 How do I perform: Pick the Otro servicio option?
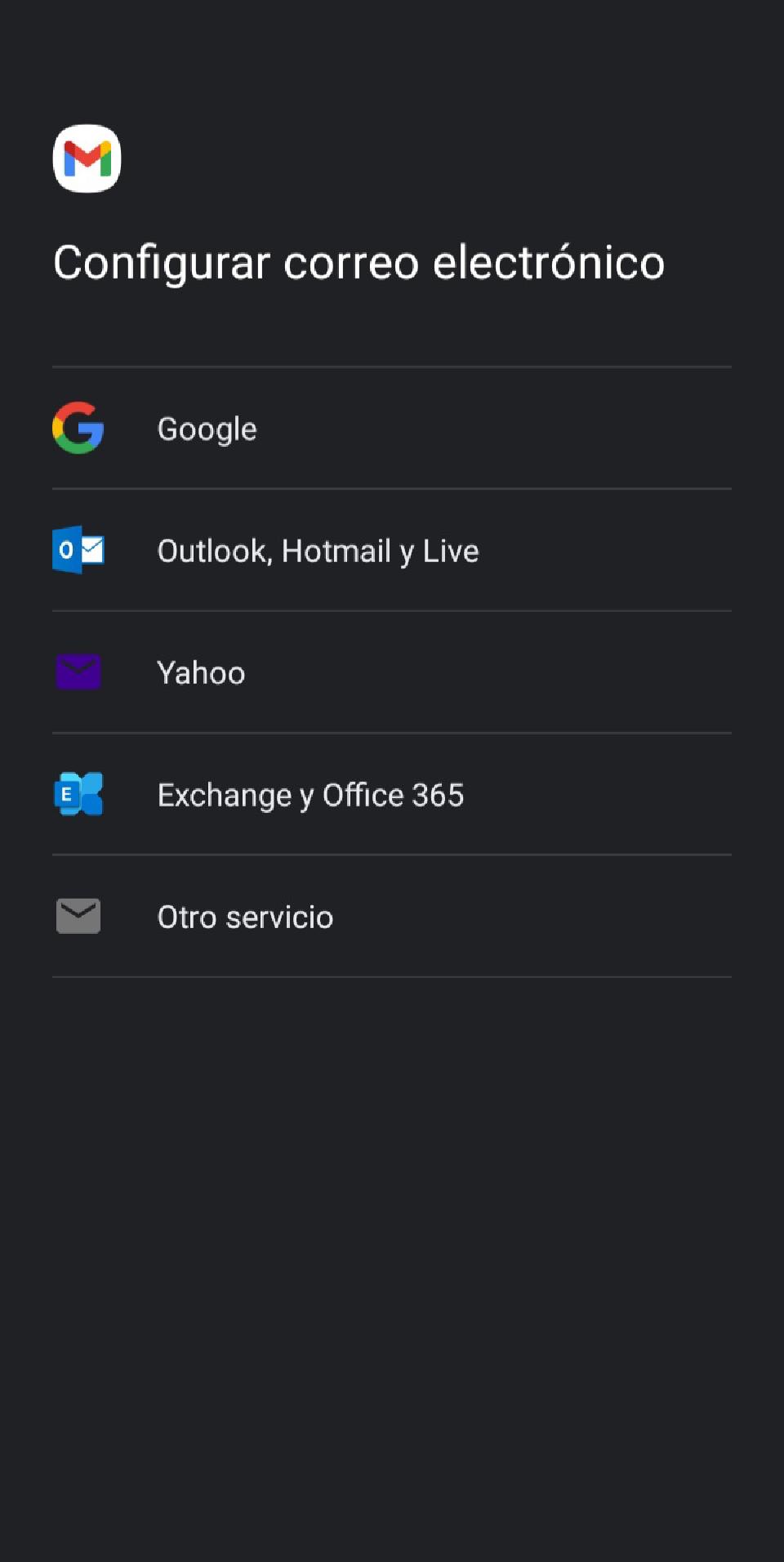(245, 917)
